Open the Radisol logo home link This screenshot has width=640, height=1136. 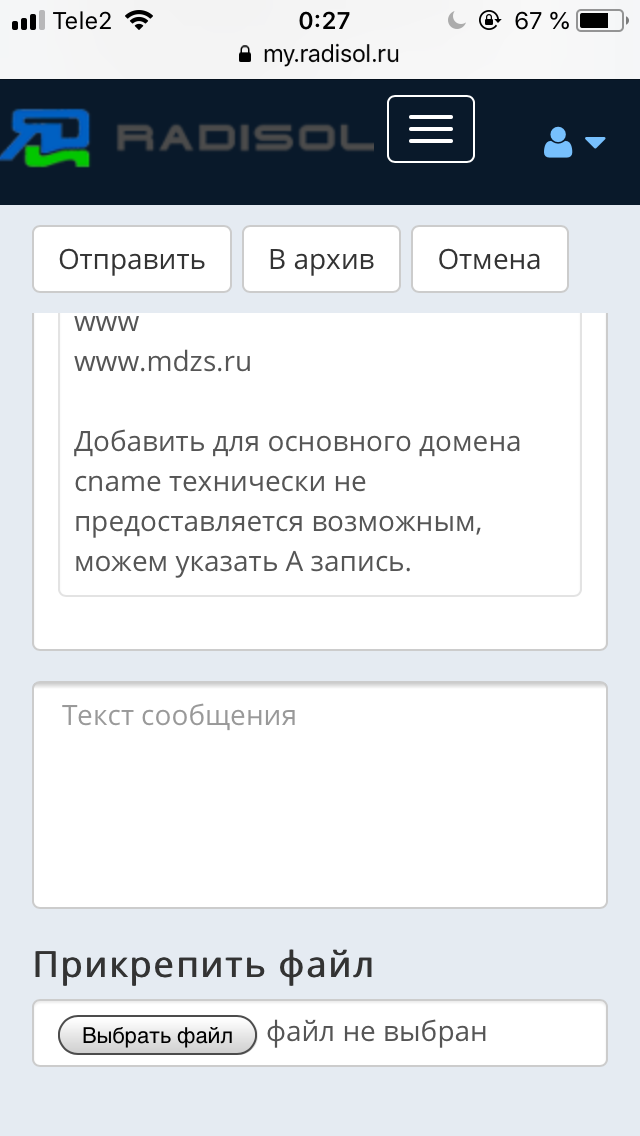pyautogui.click(x=187, y=138)
